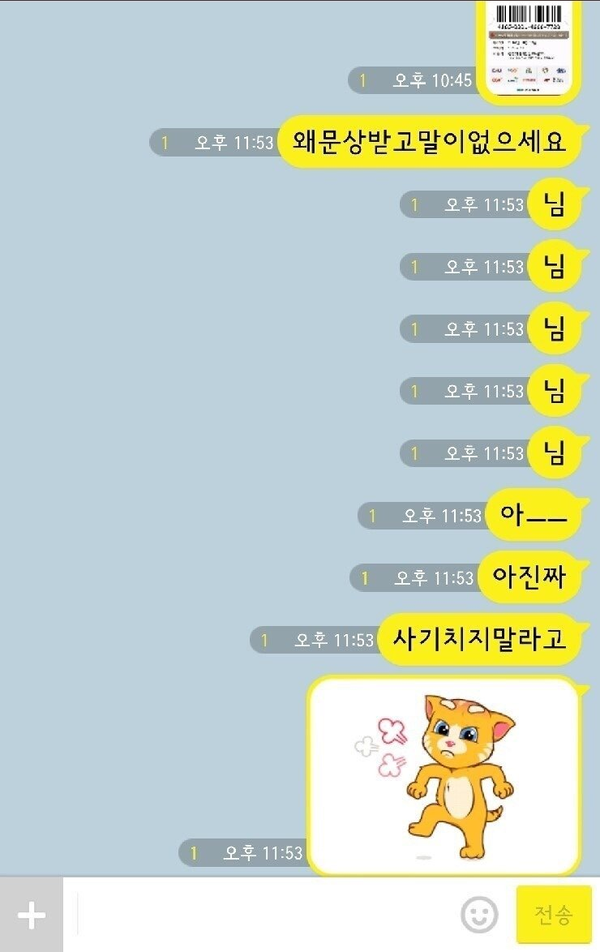This screenshot has height=952, width=600.
Task: Tap the 전송 send button
Action: [x=553, y=914]
